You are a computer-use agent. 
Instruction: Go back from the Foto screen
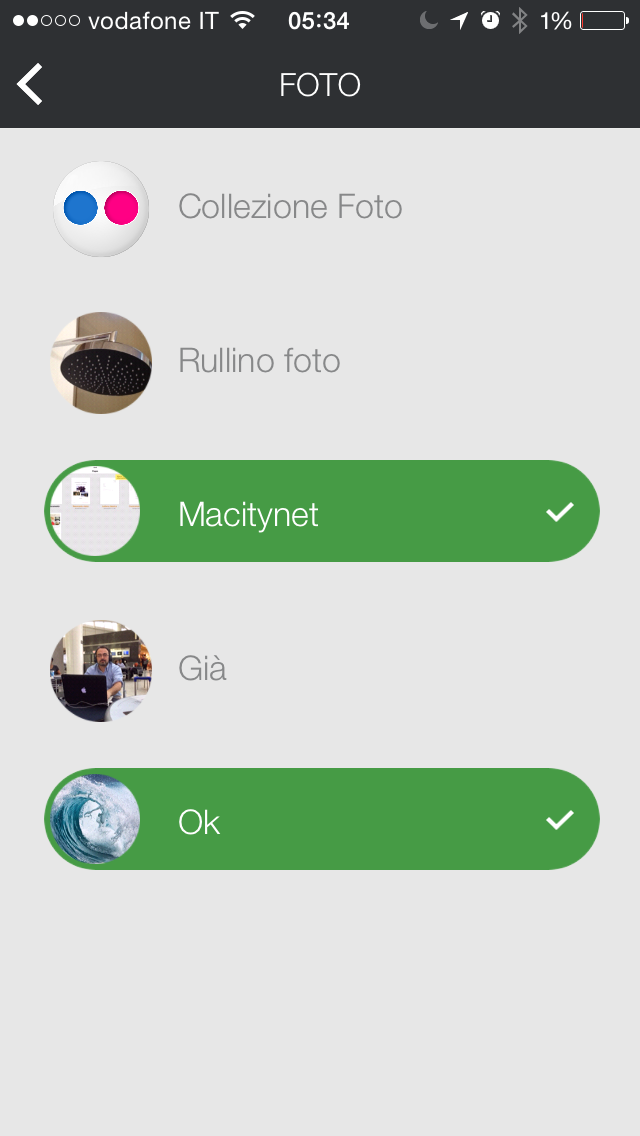point(30,84)
